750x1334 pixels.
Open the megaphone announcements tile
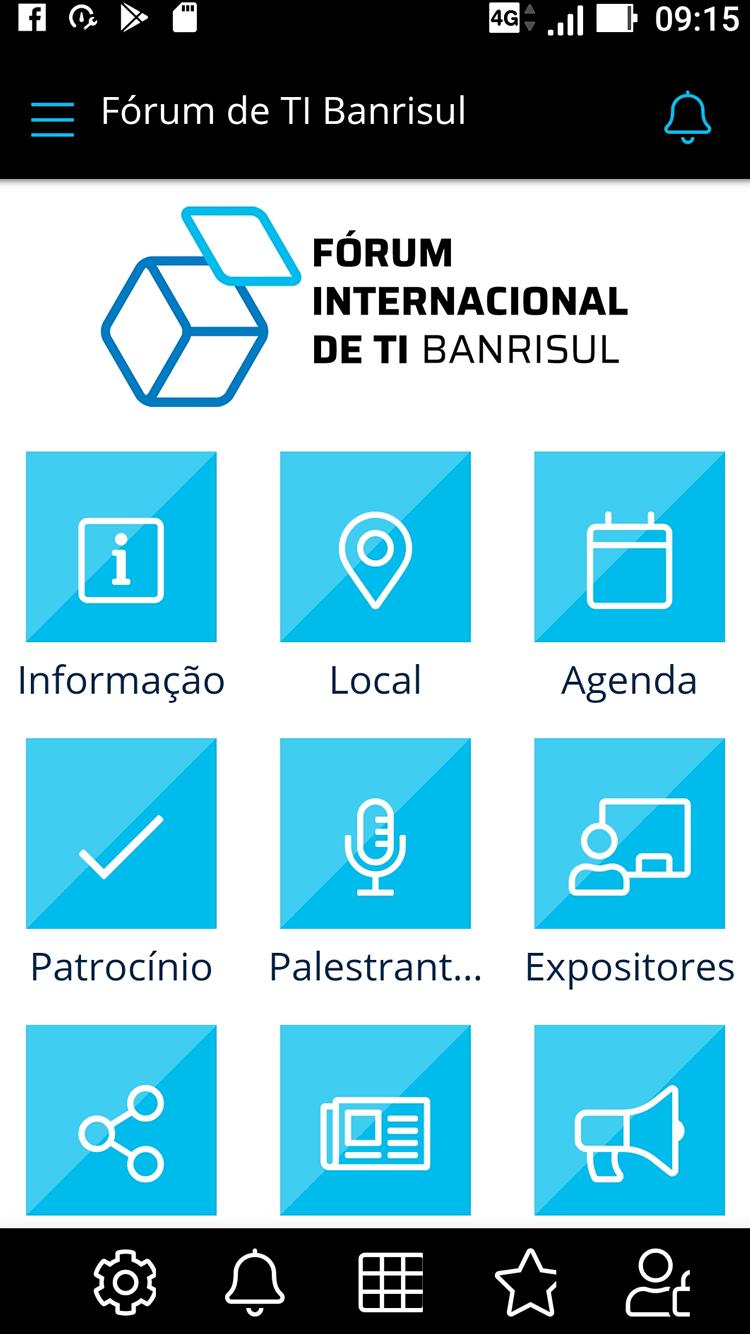[629, 1118]
